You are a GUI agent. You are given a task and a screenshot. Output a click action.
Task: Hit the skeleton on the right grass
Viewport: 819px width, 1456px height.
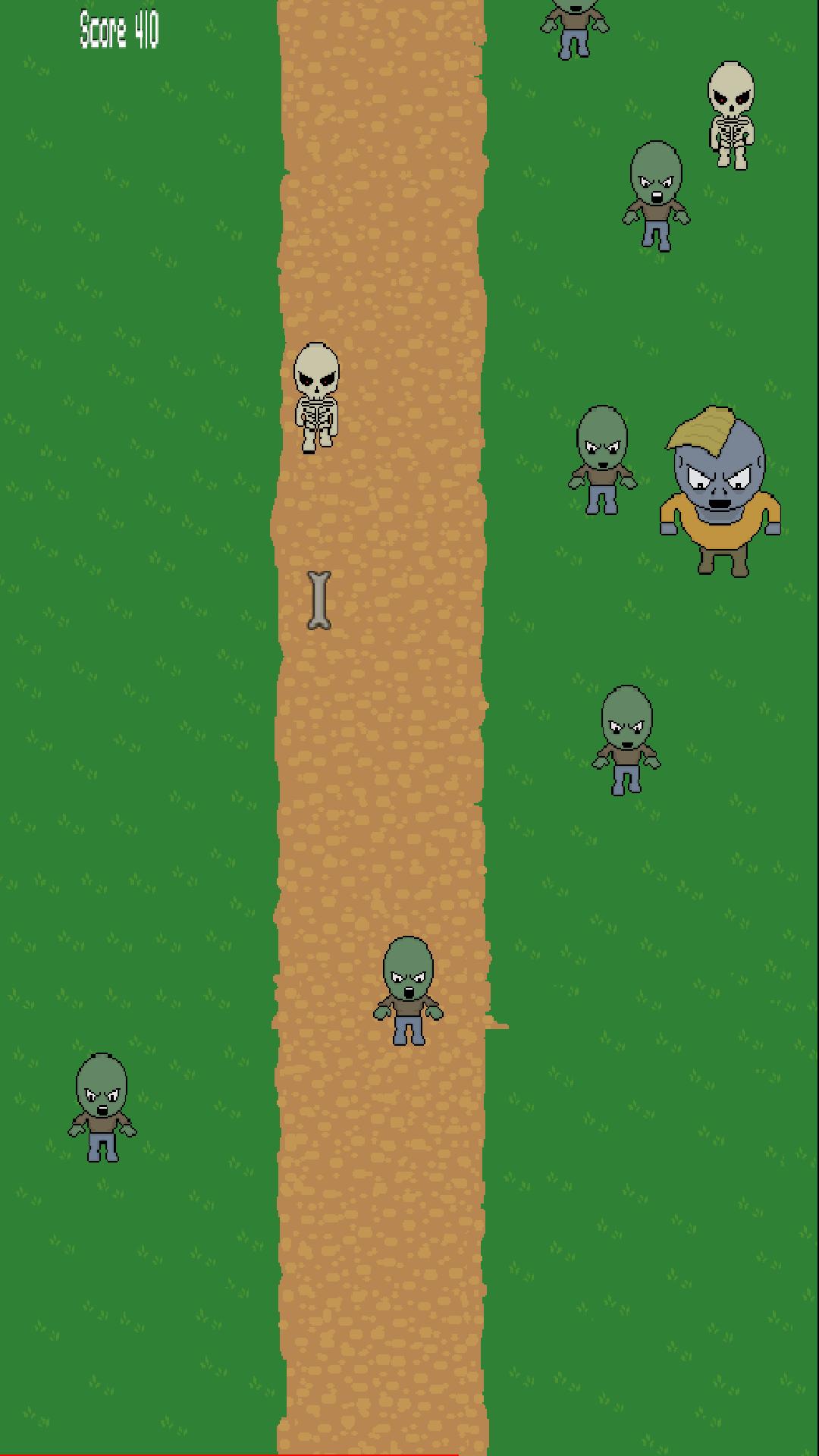(731, 115)
